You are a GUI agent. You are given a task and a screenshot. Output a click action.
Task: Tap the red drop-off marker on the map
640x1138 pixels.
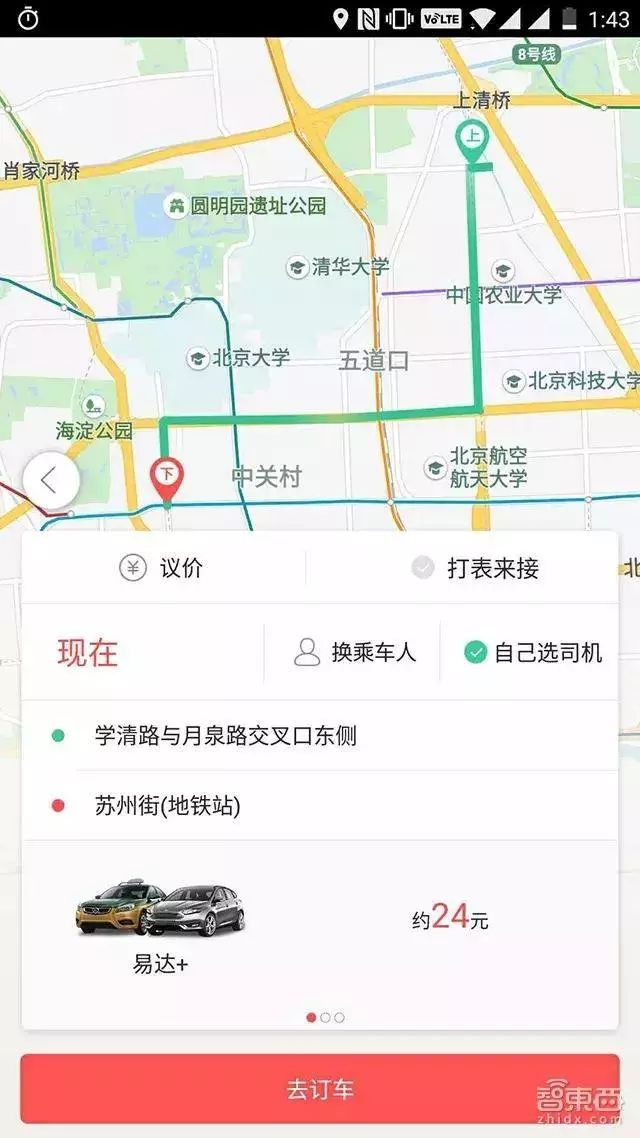click(166, 479)
